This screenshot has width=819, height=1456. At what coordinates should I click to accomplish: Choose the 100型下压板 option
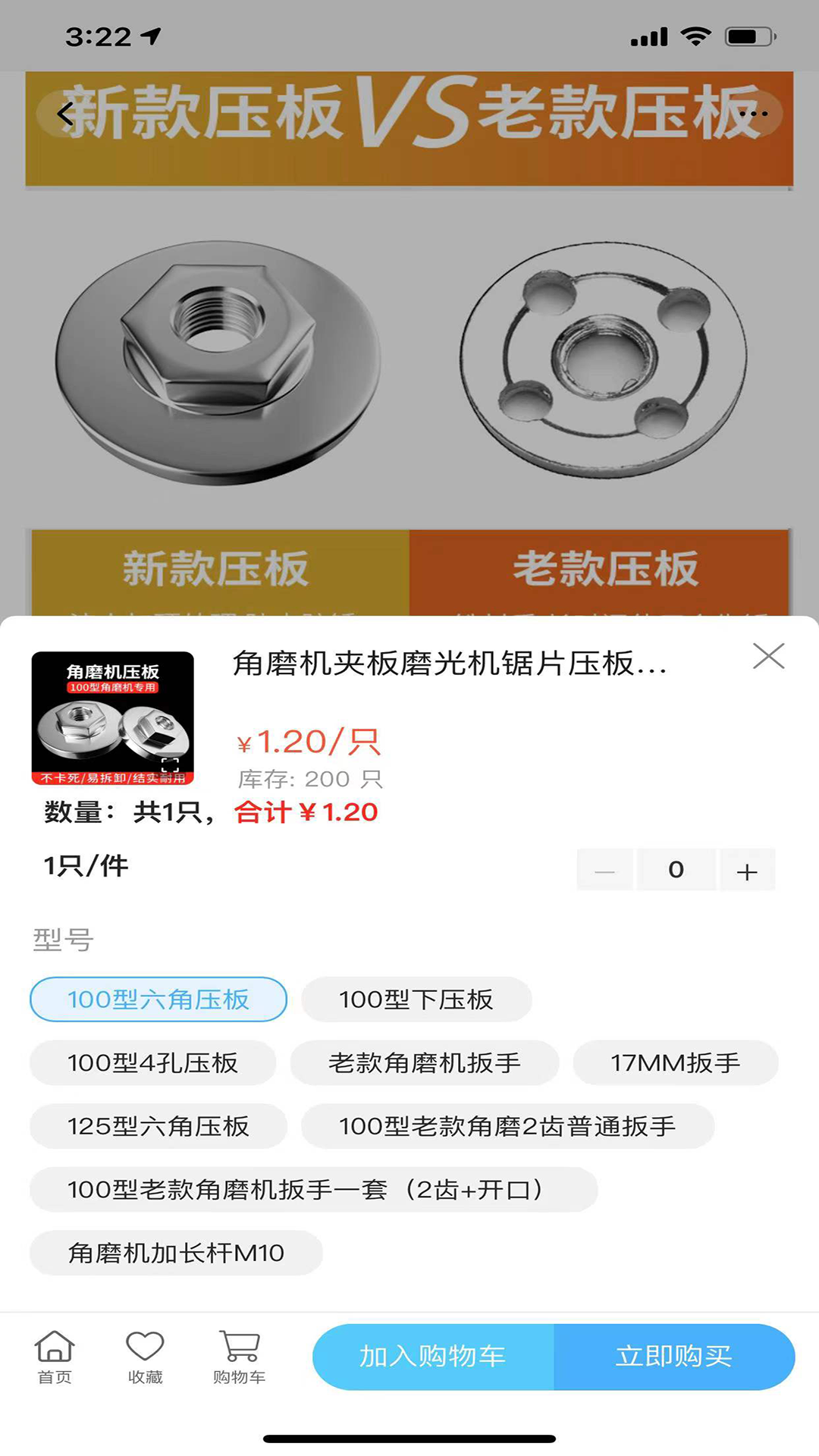[416, 999]
